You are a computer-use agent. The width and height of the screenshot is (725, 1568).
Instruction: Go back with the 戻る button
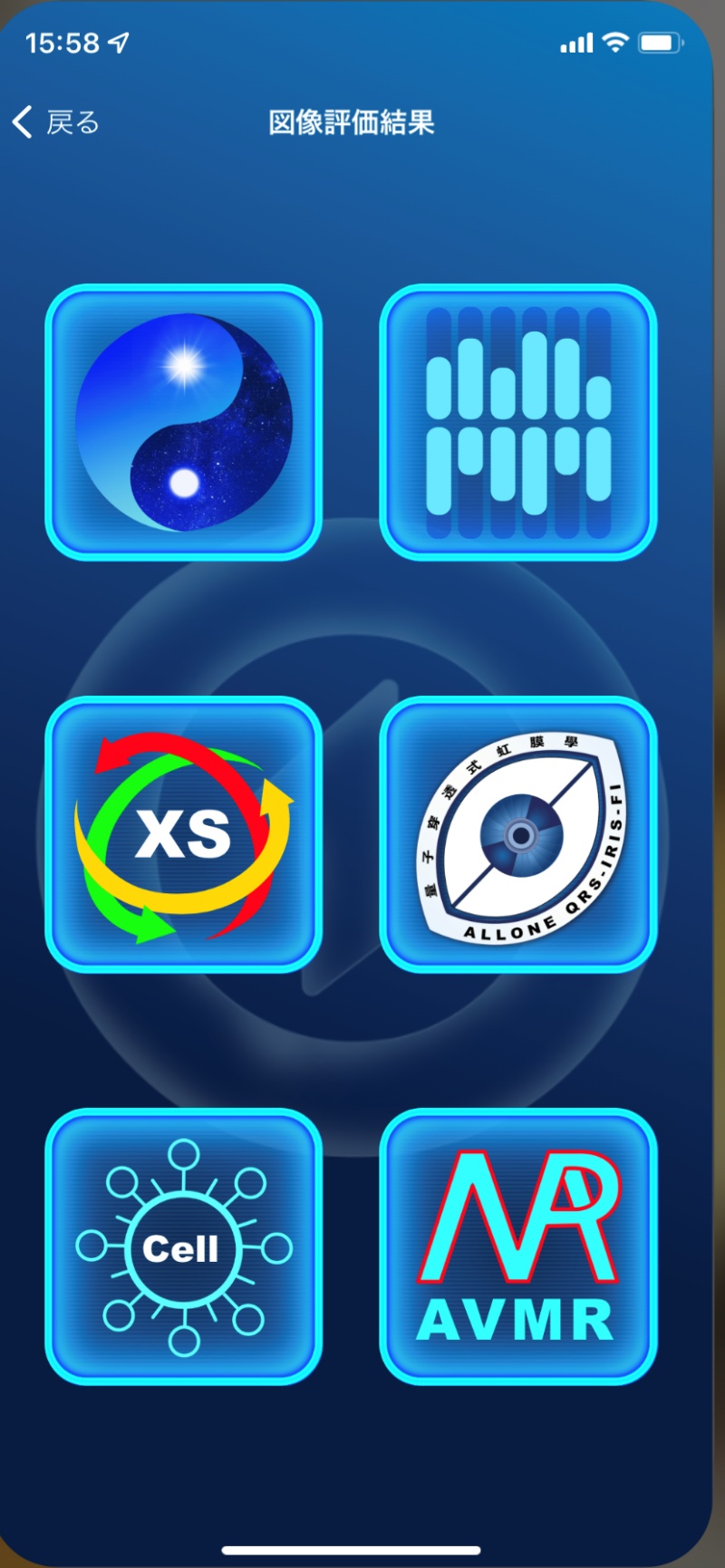pyautogui.click(x=56, y=121)
